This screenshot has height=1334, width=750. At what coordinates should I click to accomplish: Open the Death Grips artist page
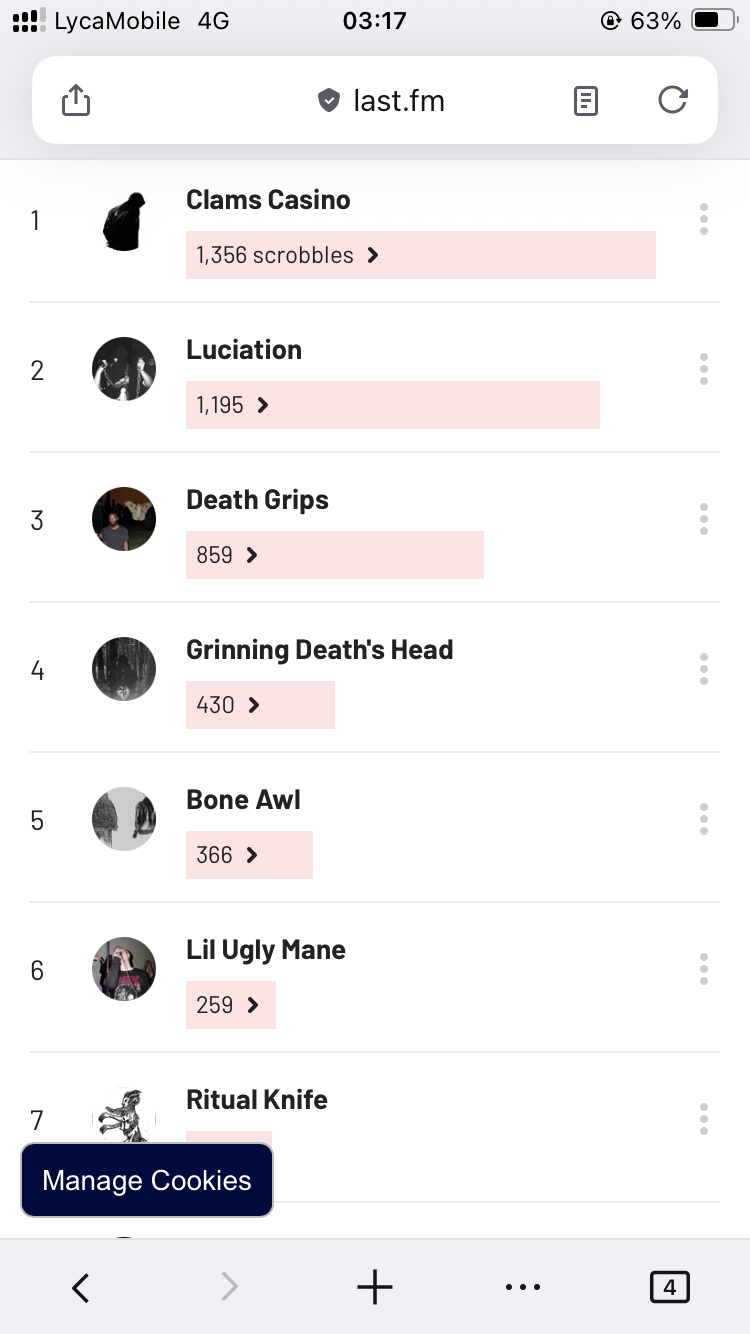pos(257,500)
